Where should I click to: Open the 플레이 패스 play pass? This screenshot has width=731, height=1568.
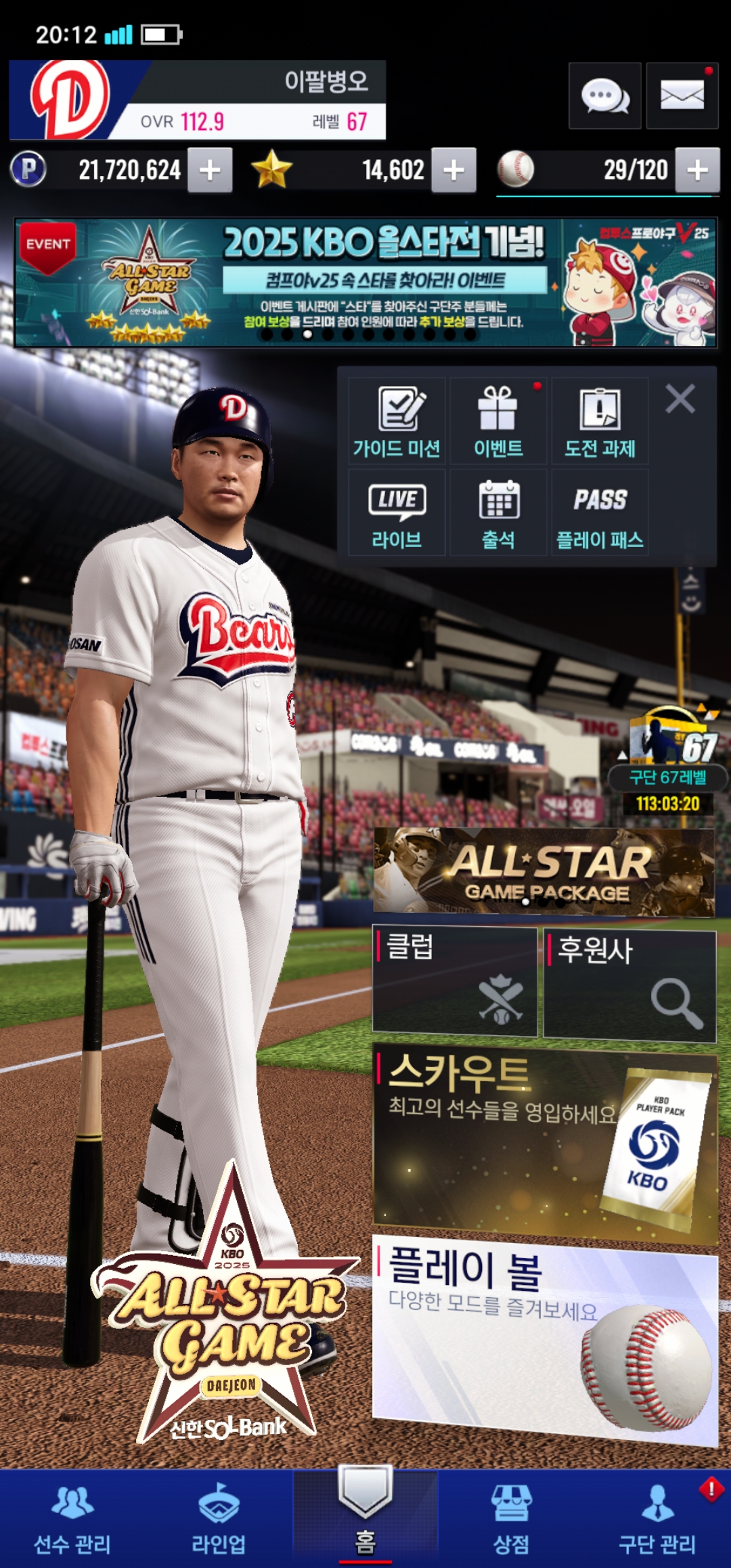click(600, 513)
